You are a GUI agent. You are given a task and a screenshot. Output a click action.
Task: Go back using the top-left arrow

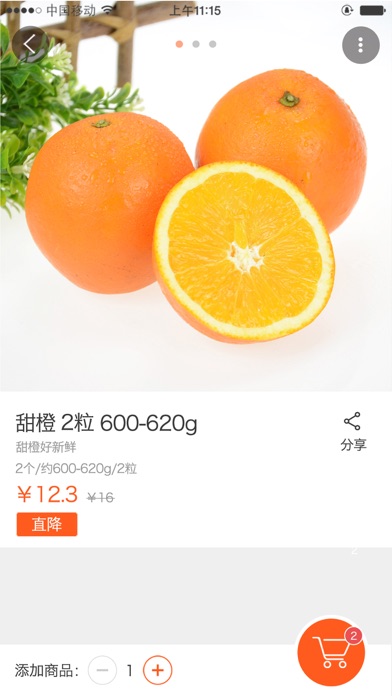[30, 44]
